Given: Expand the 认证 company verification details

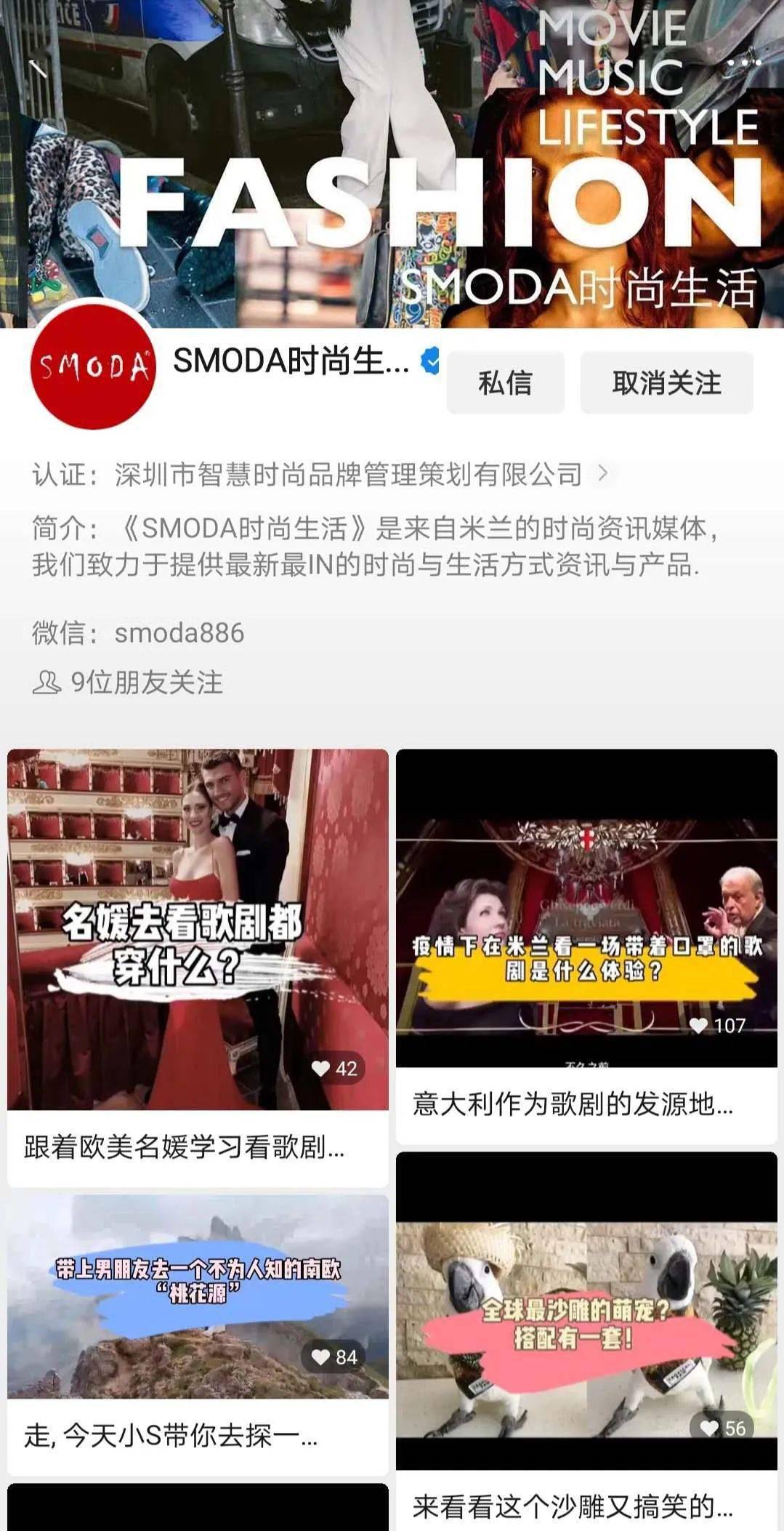Looking at the screenshot, I should (x=320, y=474).
